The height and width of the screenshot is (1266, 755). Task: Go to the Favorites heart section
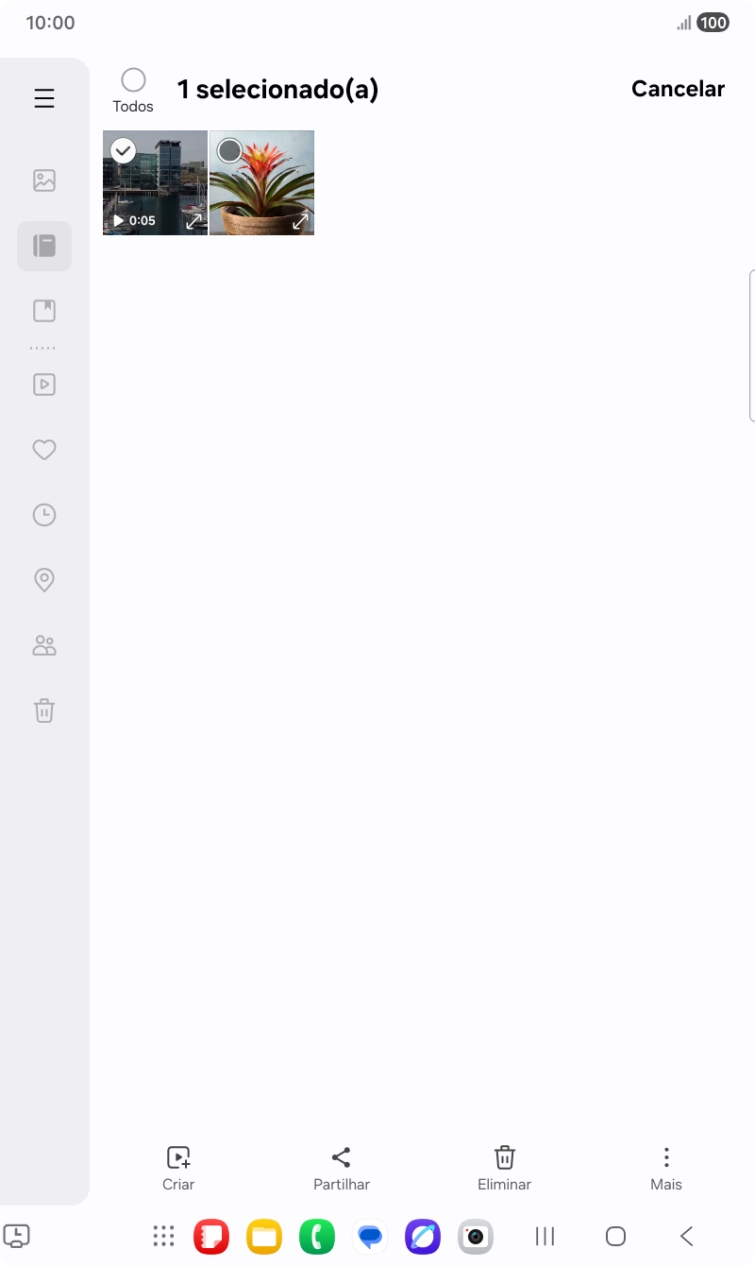pos(44,450)
